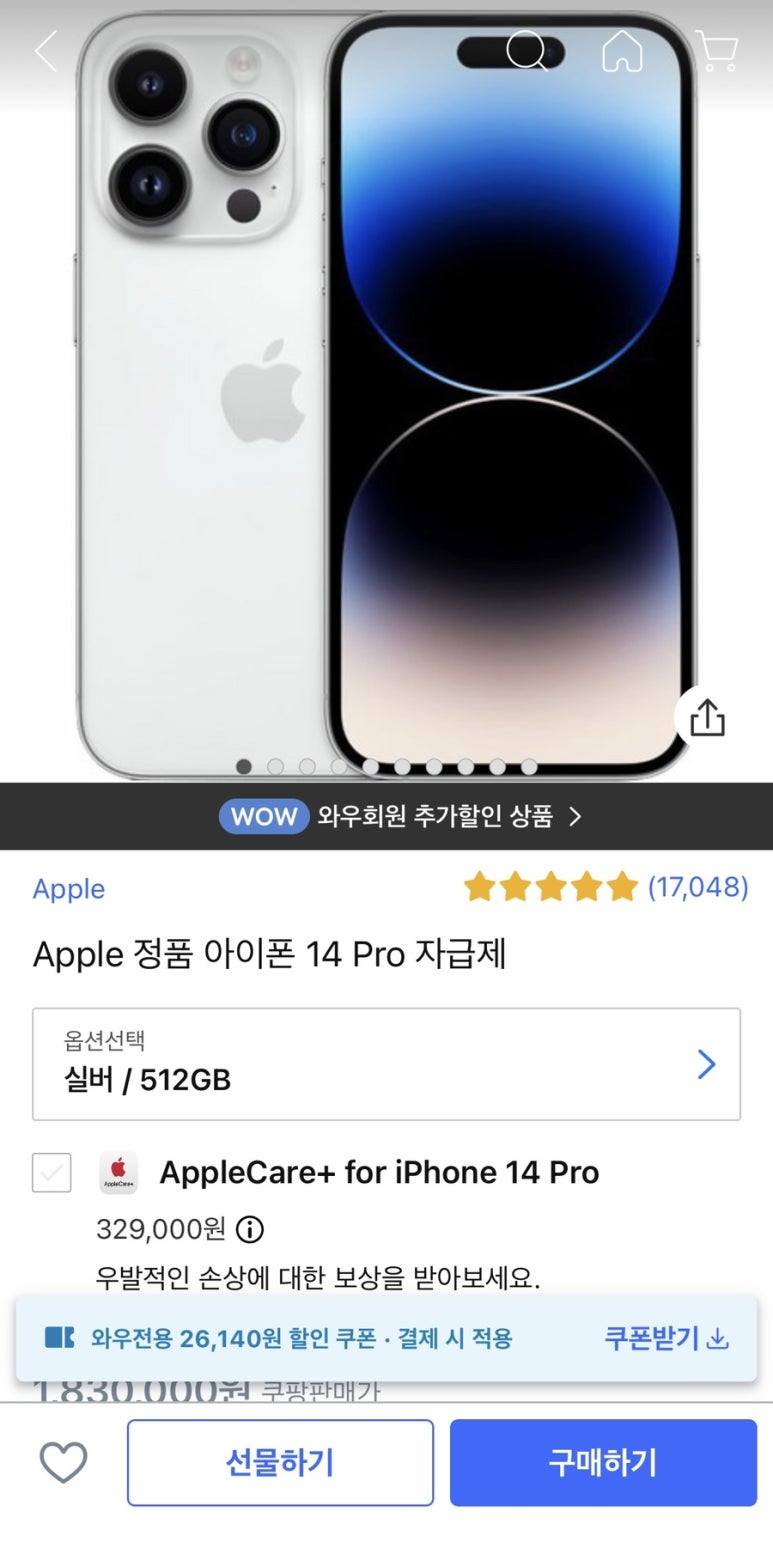This screenshot has height=1548, width=773.
Task: Go to the home icon
Action: 622,51
